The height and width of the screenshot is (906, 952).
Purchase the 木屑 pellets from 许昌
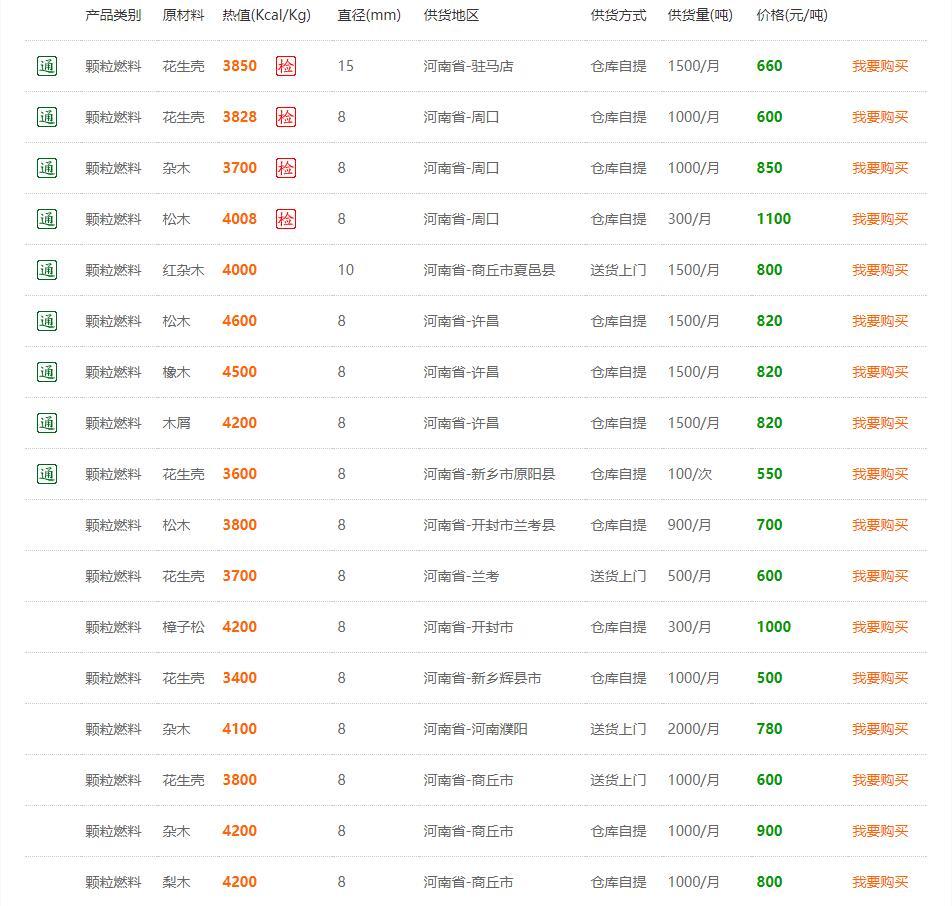pyautogui.click(x=880, y=423)
